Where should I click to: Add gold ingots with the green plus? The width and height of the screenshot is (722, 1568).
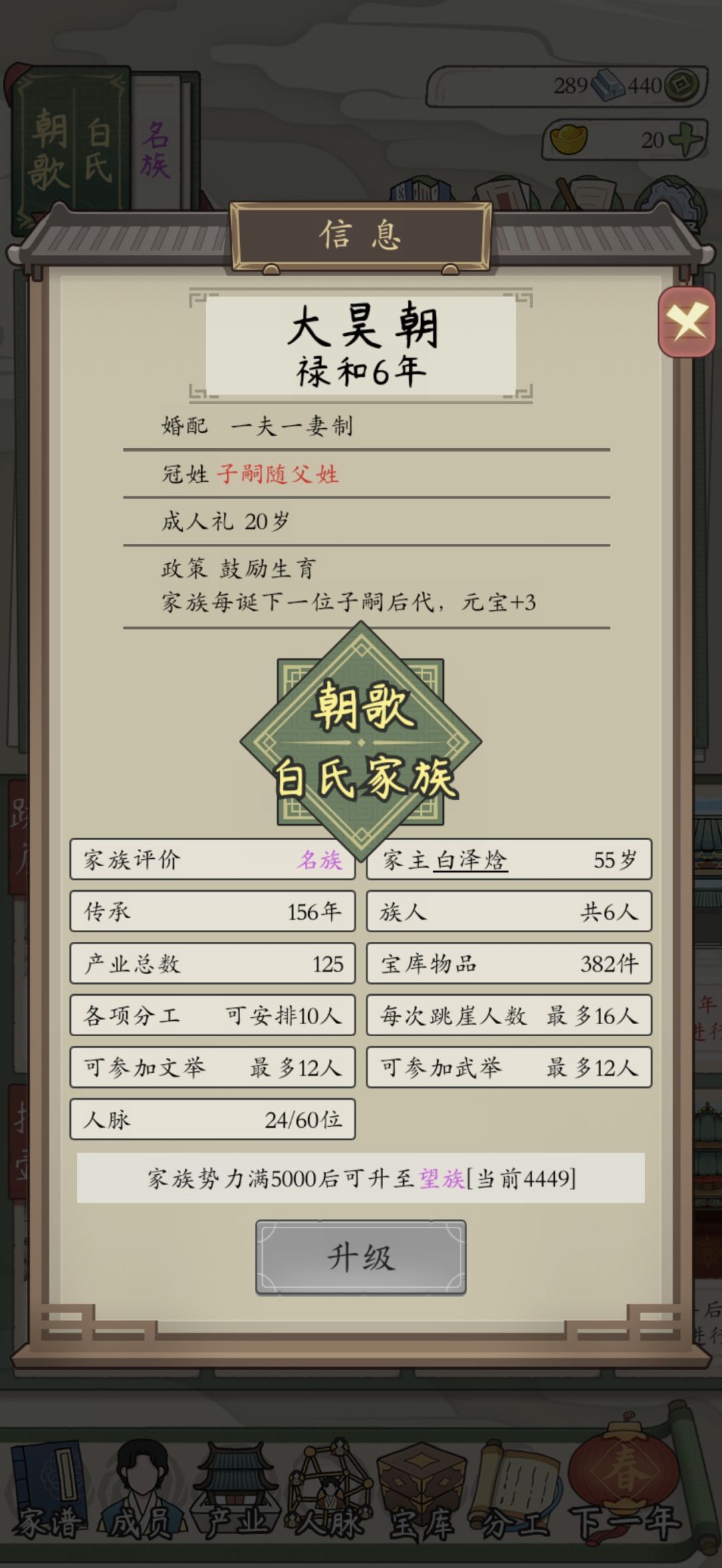[x=686, y=139]
